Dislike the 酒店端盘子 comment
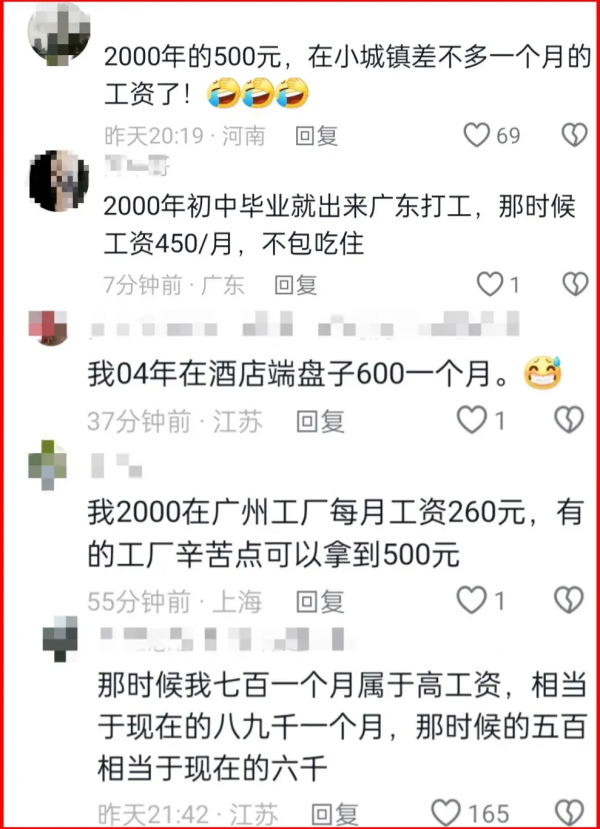The image size is (600, 829). [568, 421]
